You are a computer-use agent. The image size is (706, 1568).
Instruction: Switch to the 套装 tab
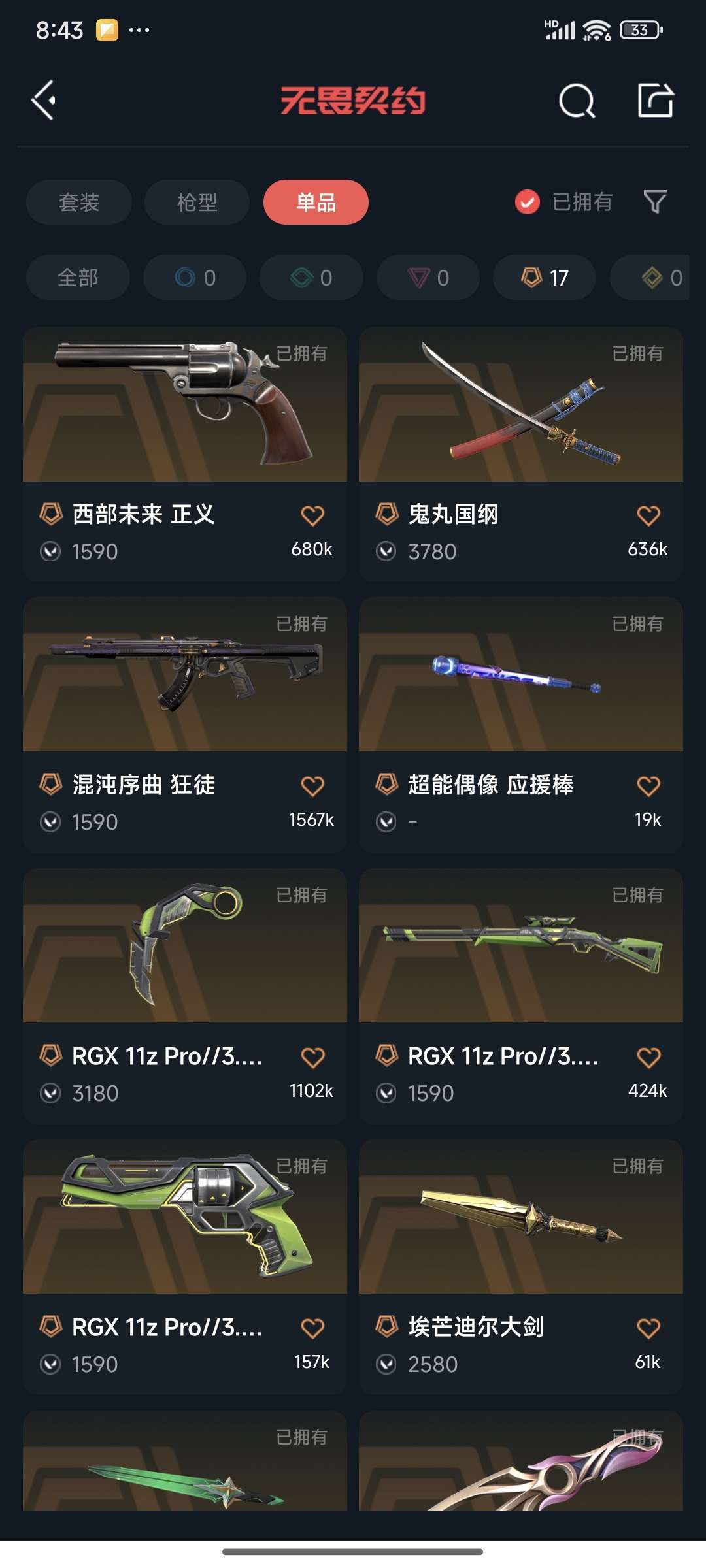point(79,202)
